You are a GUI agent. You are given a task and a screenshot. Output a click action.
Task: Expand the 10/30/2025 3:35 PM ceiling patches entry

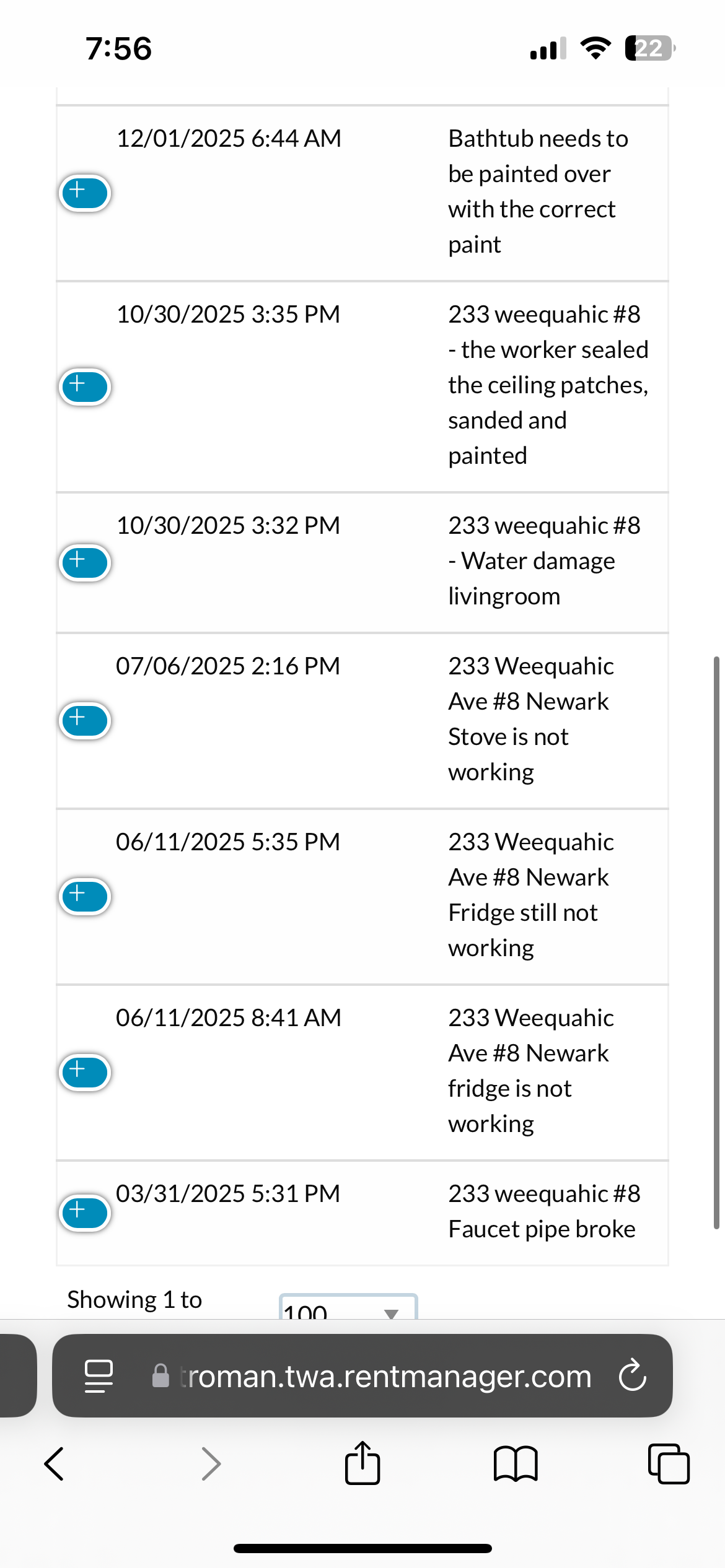coord(85,386)
